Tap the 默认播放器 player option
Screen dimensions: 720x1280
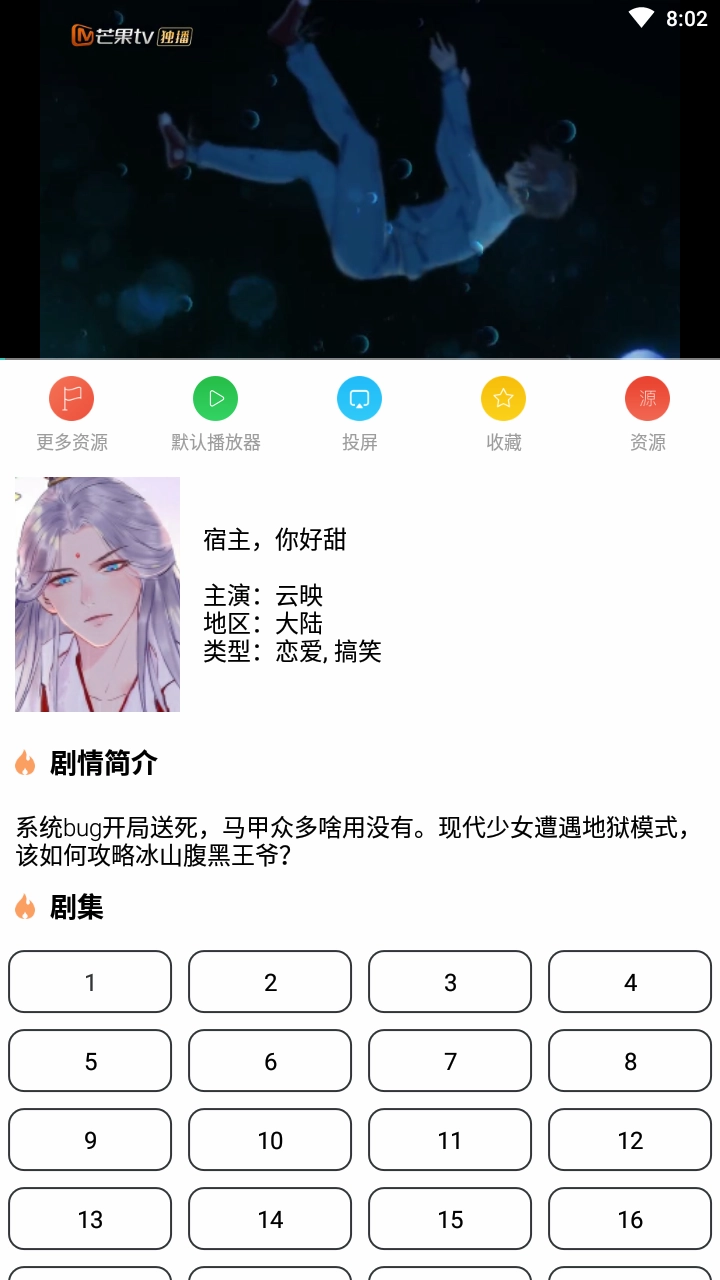(216, 414)
